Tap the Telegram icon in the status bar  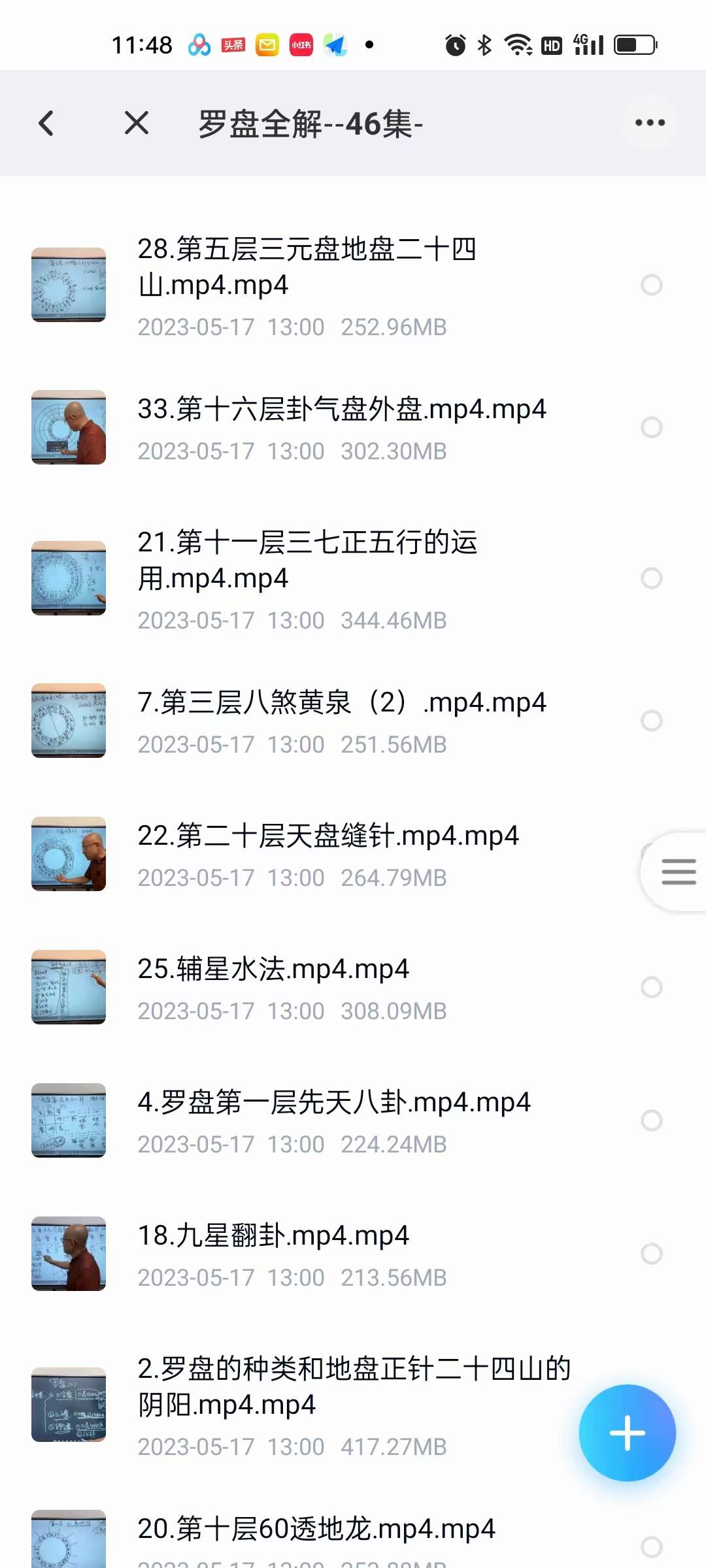pyautogui.click(x=335, y=44)
